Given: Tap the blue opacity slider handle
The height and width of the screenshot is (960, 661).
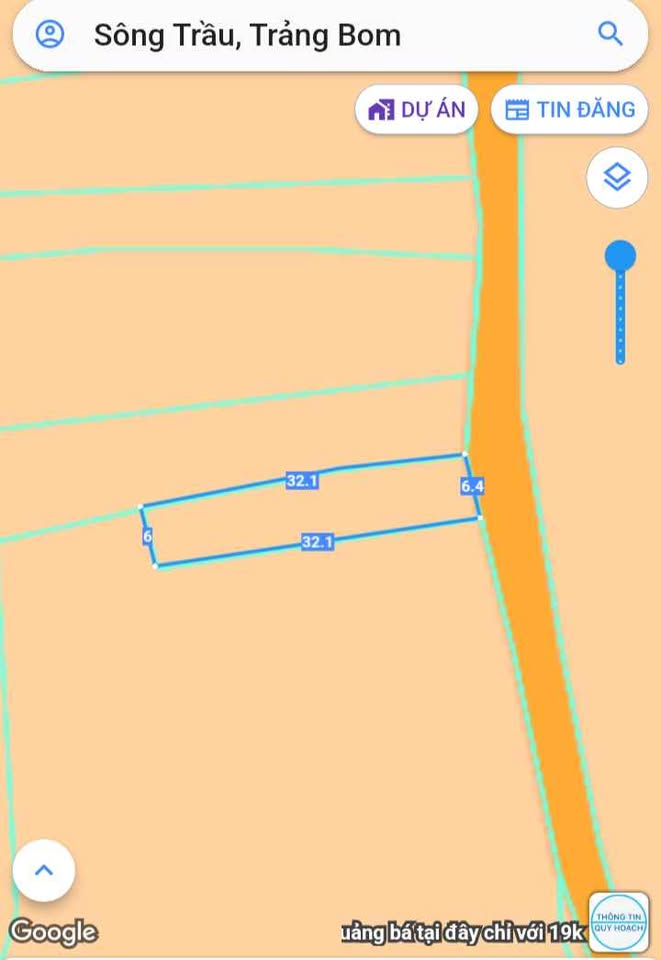Looking at the screenshot, I should (x=620, y=257).
